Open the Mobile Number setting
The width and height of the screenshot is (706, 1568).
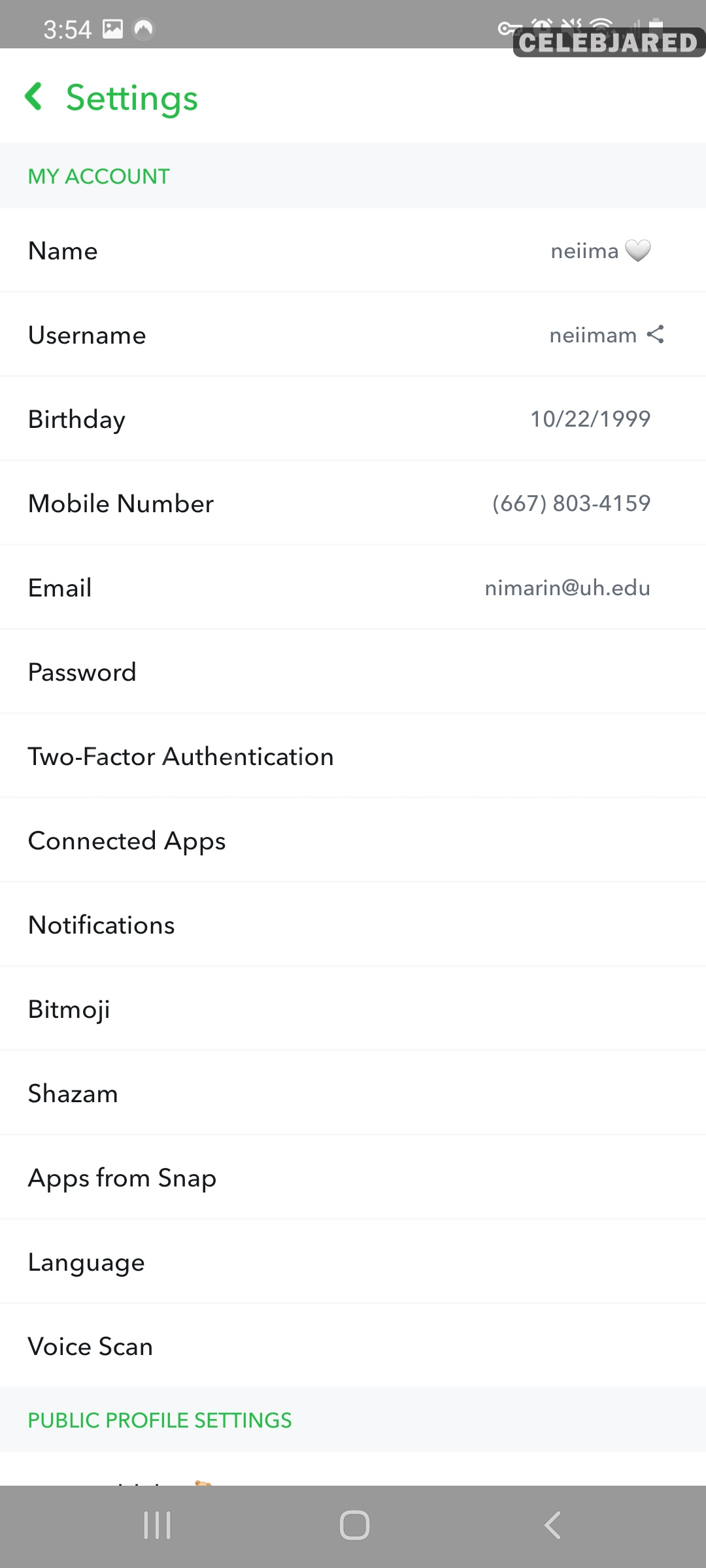(x=353, y=503)
